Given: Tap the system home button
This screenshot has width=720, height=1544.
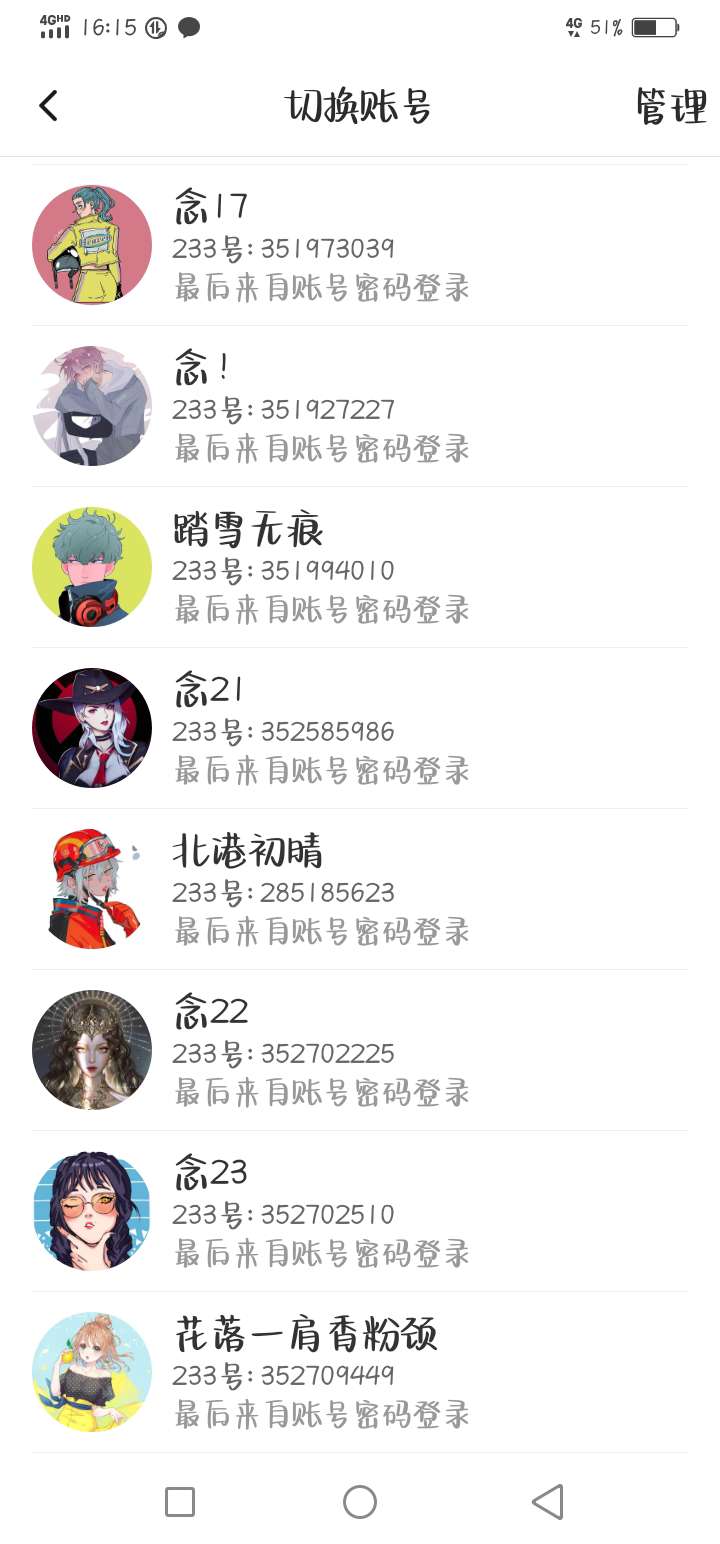Looking at the screenshot, I should tap(360, 1501).
